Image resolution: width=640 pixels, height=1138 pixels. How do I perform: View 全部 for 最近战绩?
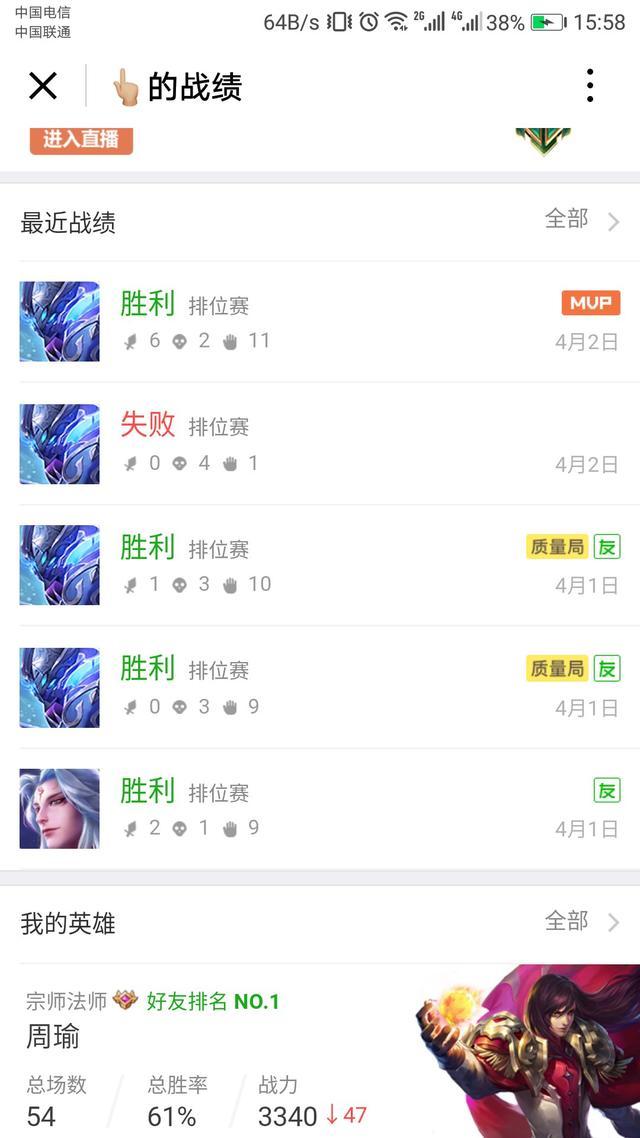[x=582, y=220]
